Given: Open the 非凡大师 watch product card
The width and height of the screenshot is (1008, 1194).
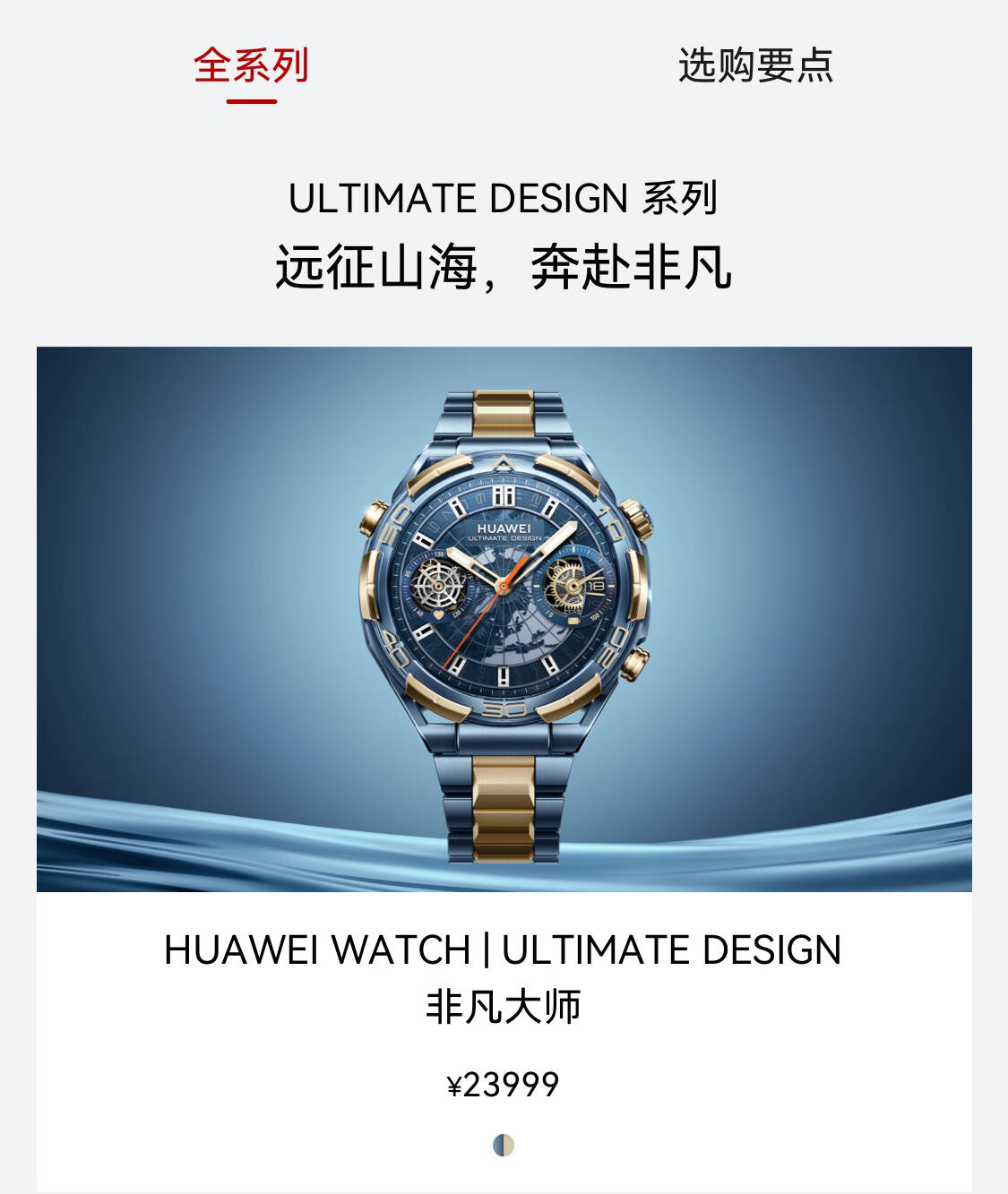Looking at the screenshot, I should [504, 618].
